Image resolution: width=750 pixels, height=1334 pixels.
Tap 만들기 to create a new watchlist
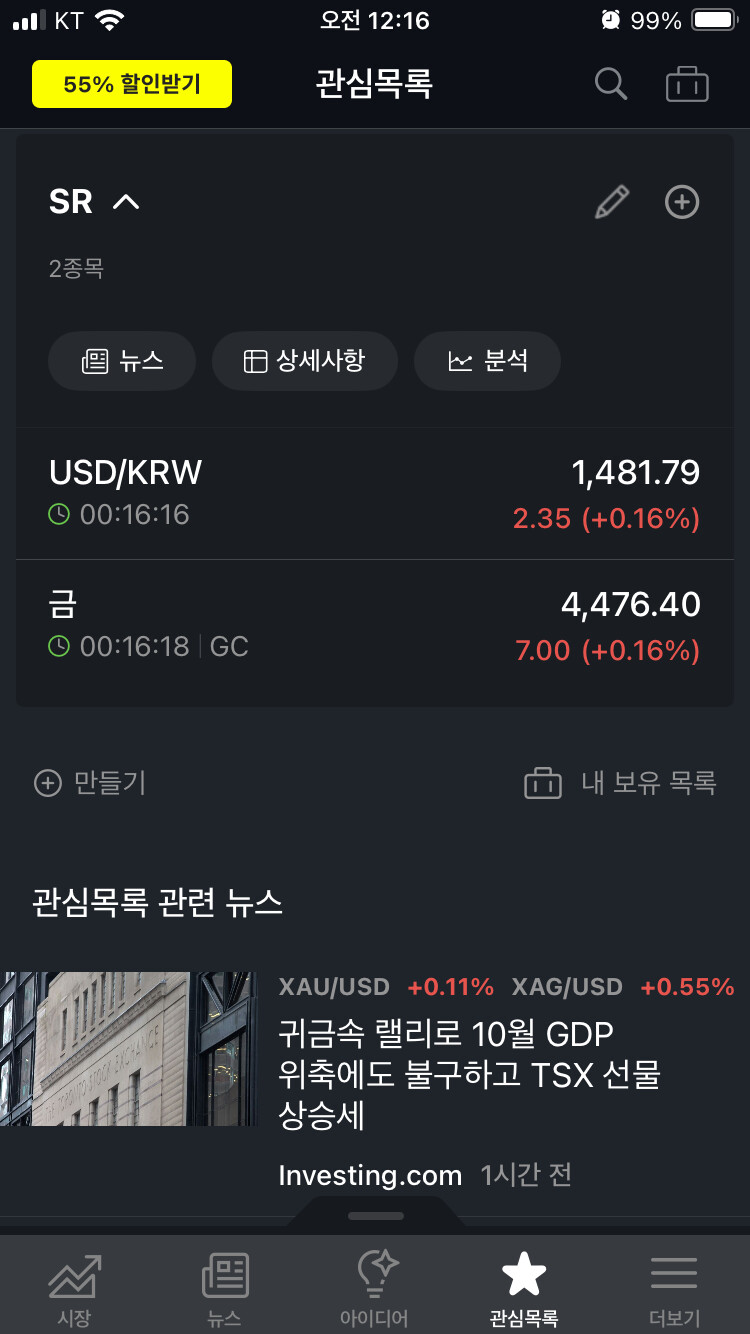tap(90, 782)
